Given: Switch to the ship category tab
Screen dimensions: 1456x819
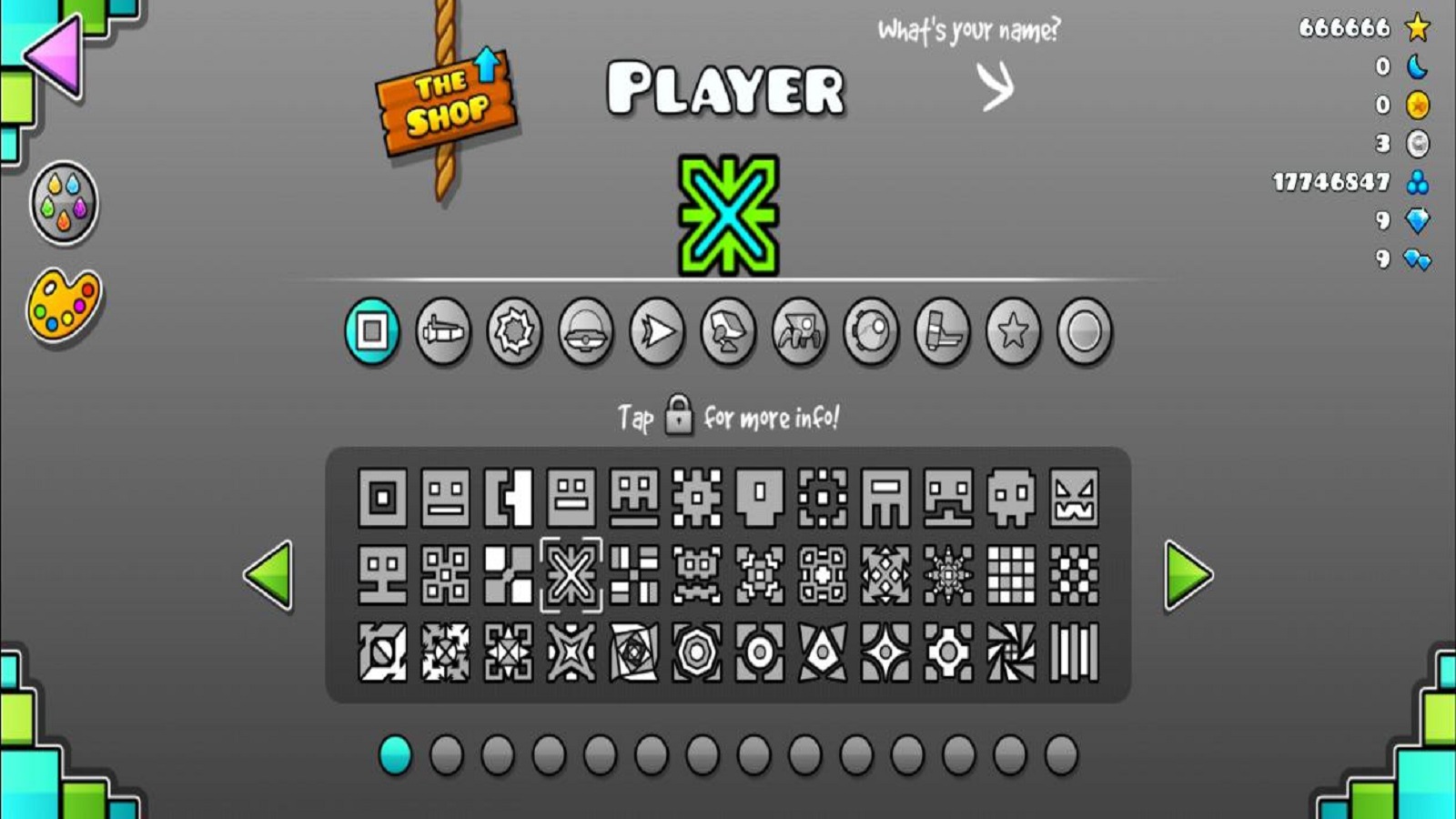Looking at the screenshot, I should coord(443,331).
